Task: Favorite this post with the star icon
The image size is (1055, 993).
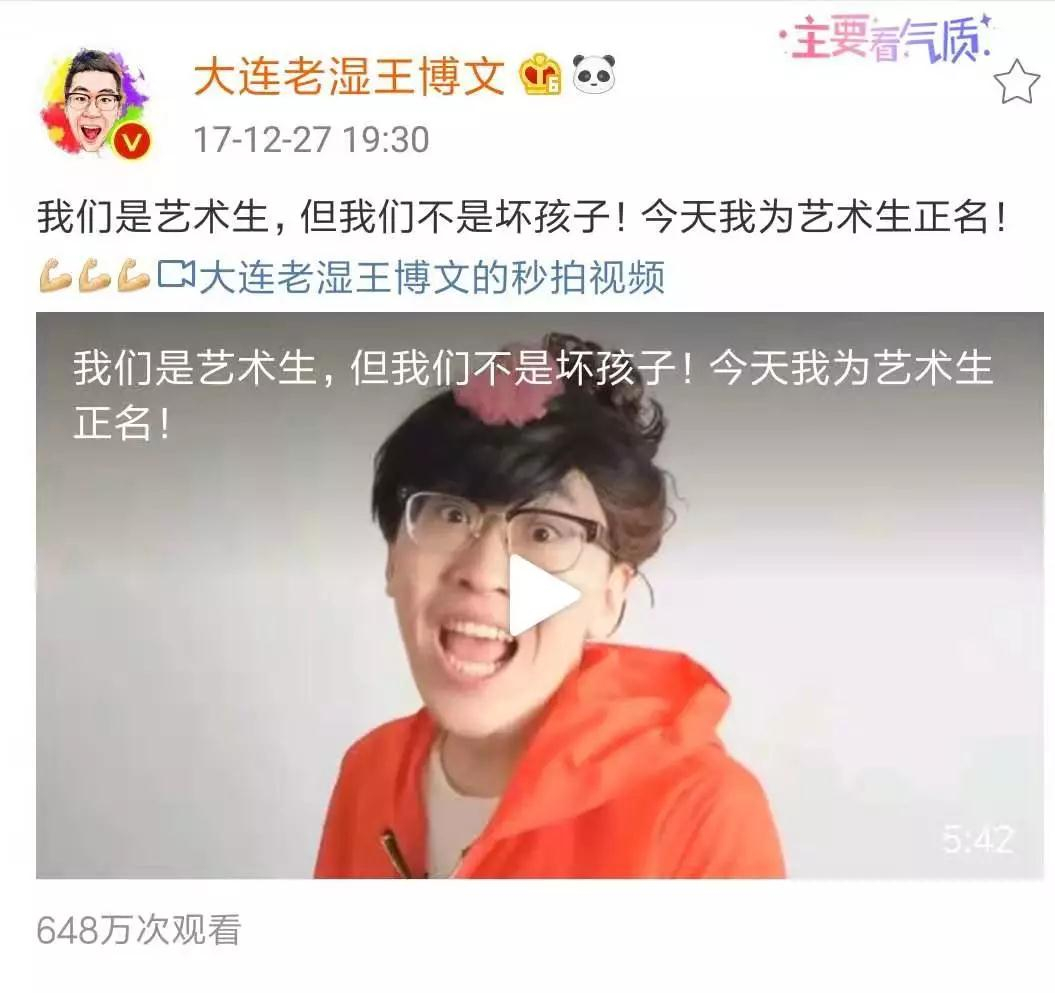Action: click(1018, 83)
